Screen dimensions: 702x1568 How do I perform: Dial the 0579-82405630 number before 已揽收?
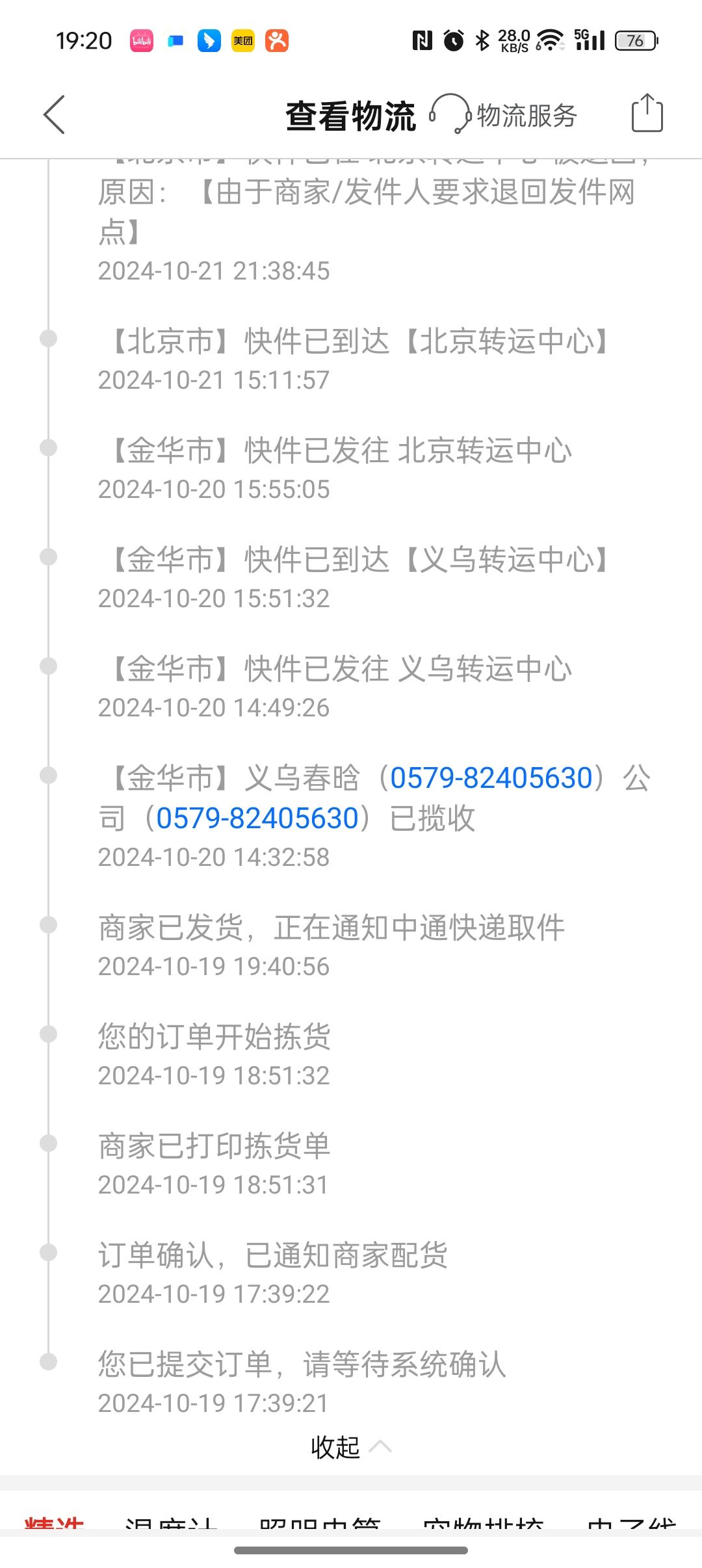click(x=257, y=818)
